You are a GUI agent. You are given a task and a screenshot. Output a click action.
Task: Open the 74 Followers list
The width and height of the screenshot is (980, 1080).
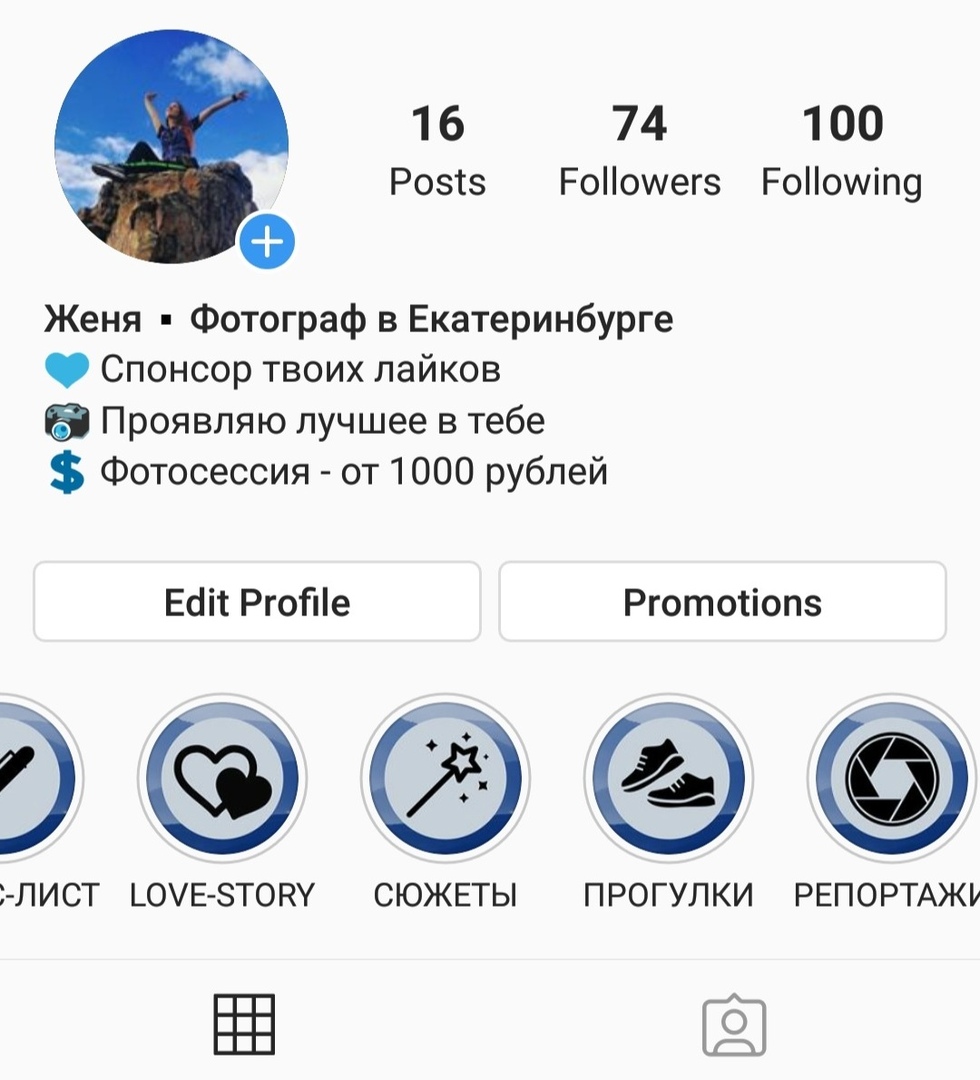pos(639,151)
